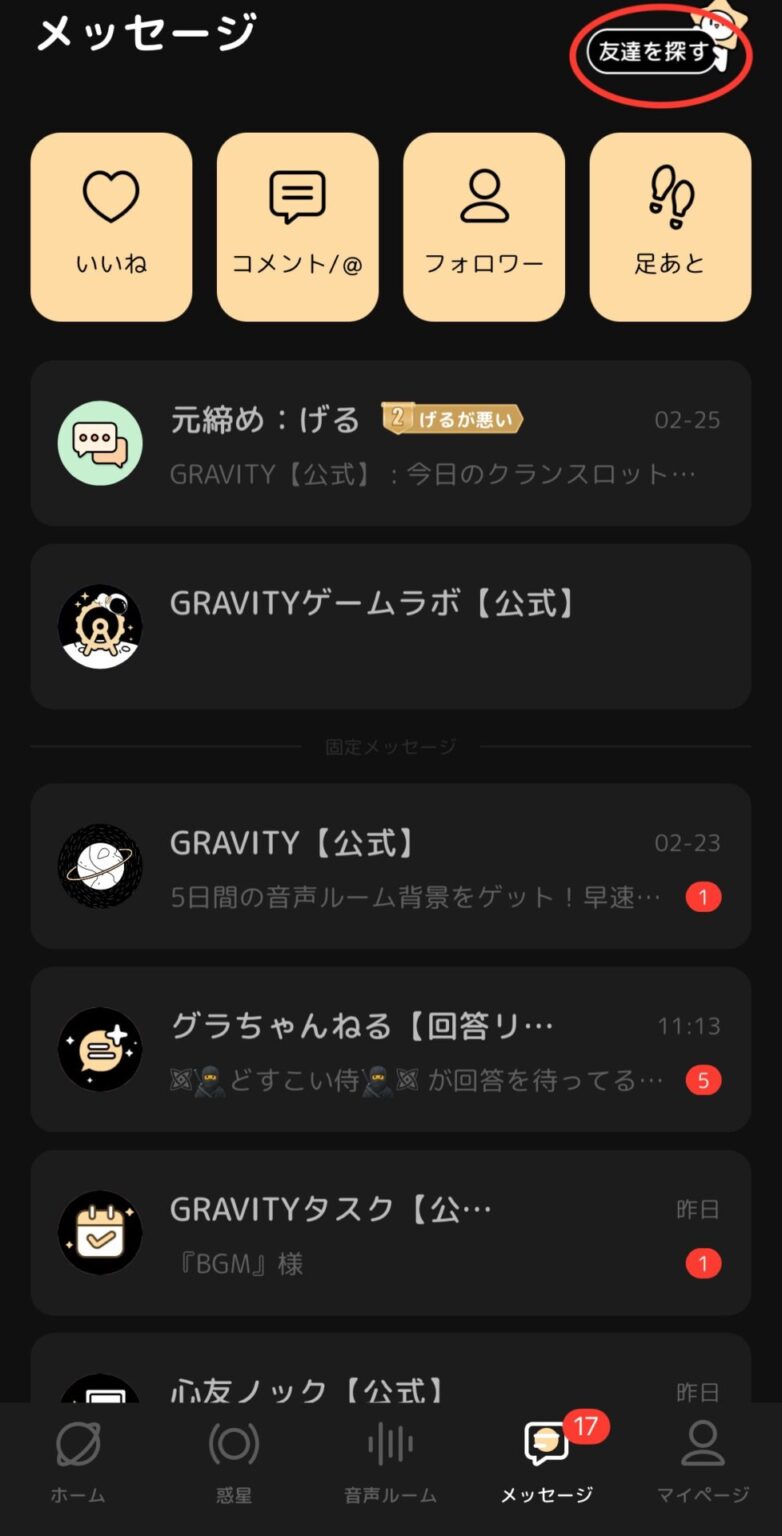Screen dimensions: 782x1536
Task: Open グラちゃんねる【回答リ…】 chat
Action: pos(390,1050)
